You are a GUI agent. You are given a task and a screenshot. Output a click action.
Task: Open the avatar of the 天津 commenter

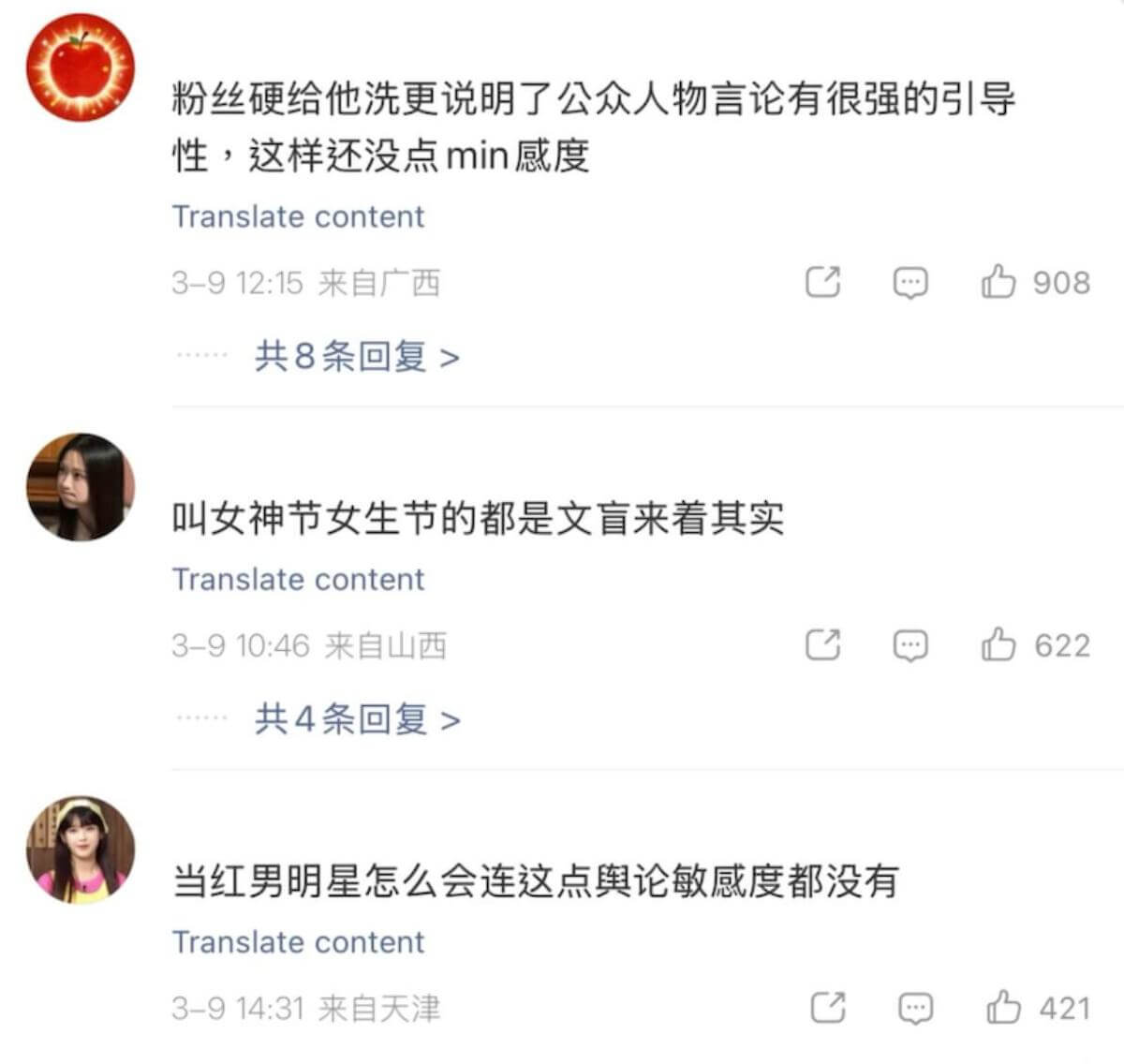(81, 850)
